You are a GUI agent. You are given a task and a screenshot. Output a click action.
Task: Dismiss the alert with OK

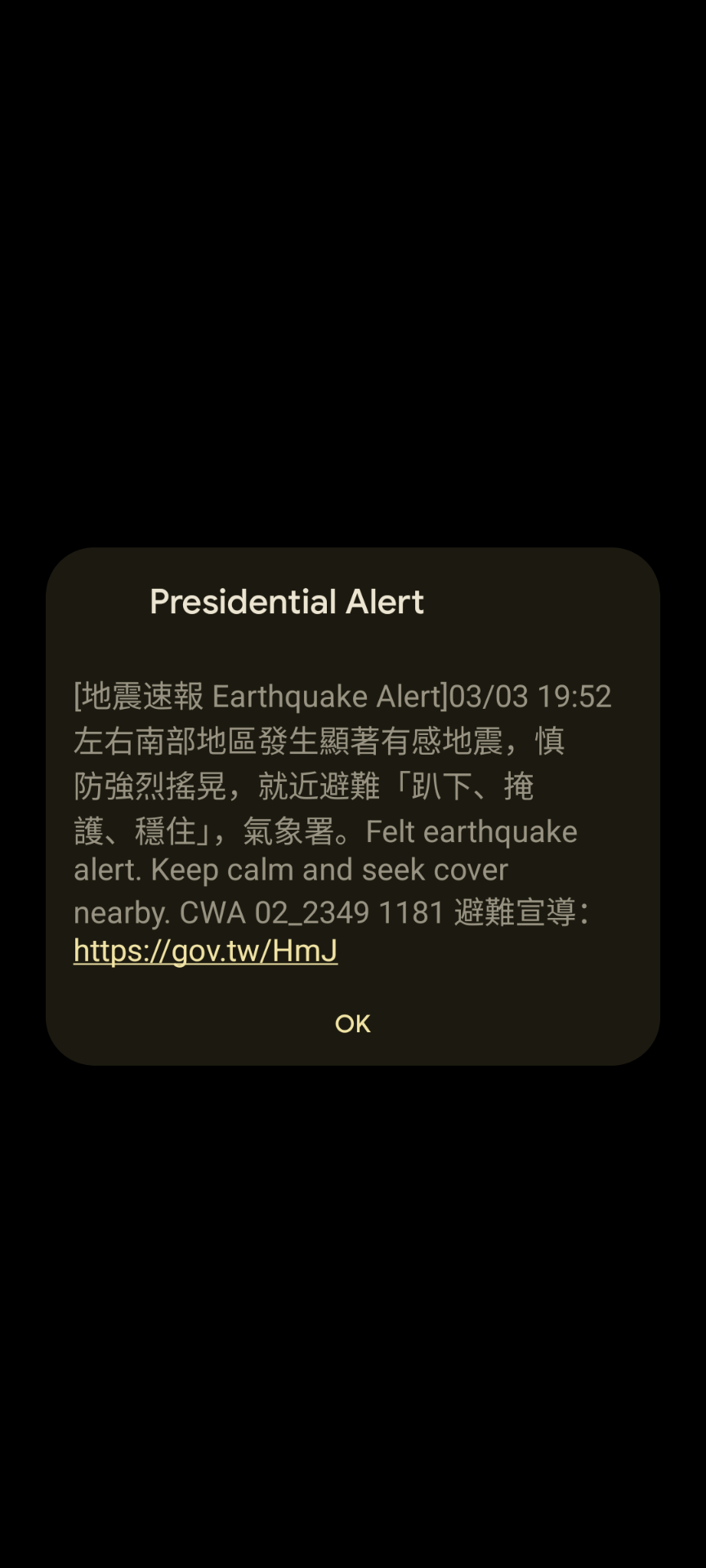coord(352,1023)
